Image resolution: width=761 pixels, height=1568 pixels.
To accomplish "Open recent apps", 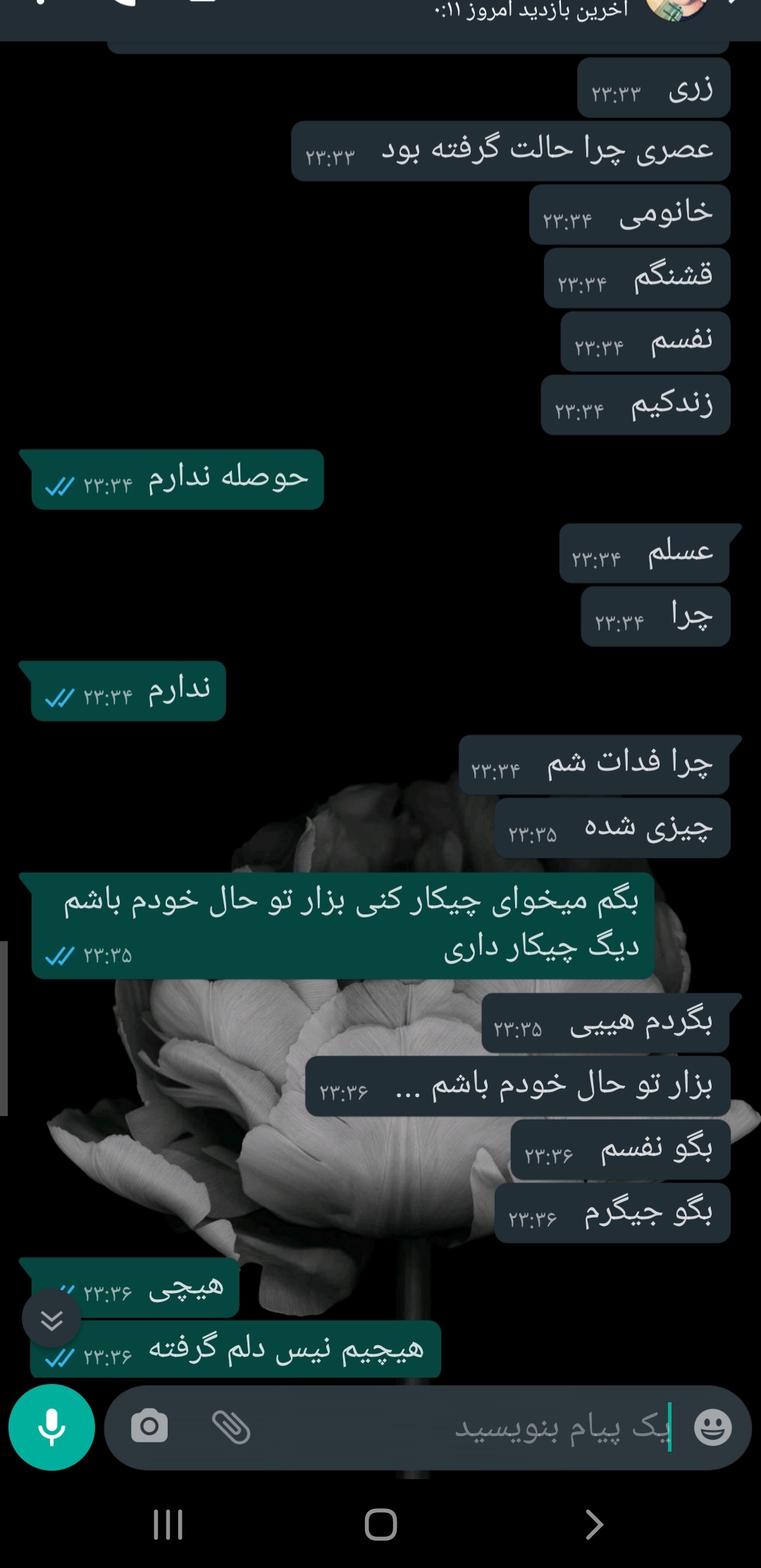I will (168, 1525).
